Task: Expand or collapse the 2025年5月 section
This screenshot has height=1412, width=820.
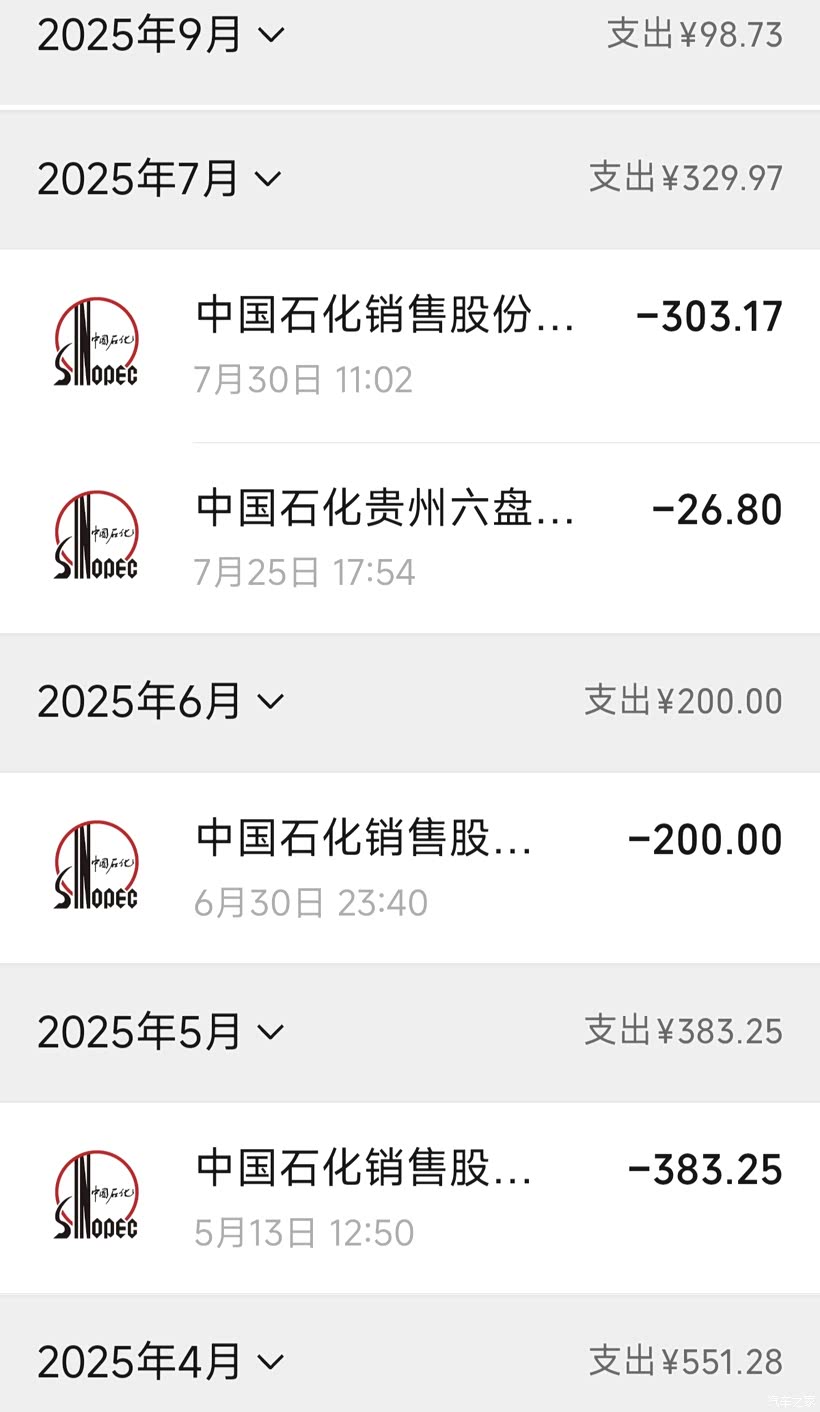Action: [x=270, y=1031]
